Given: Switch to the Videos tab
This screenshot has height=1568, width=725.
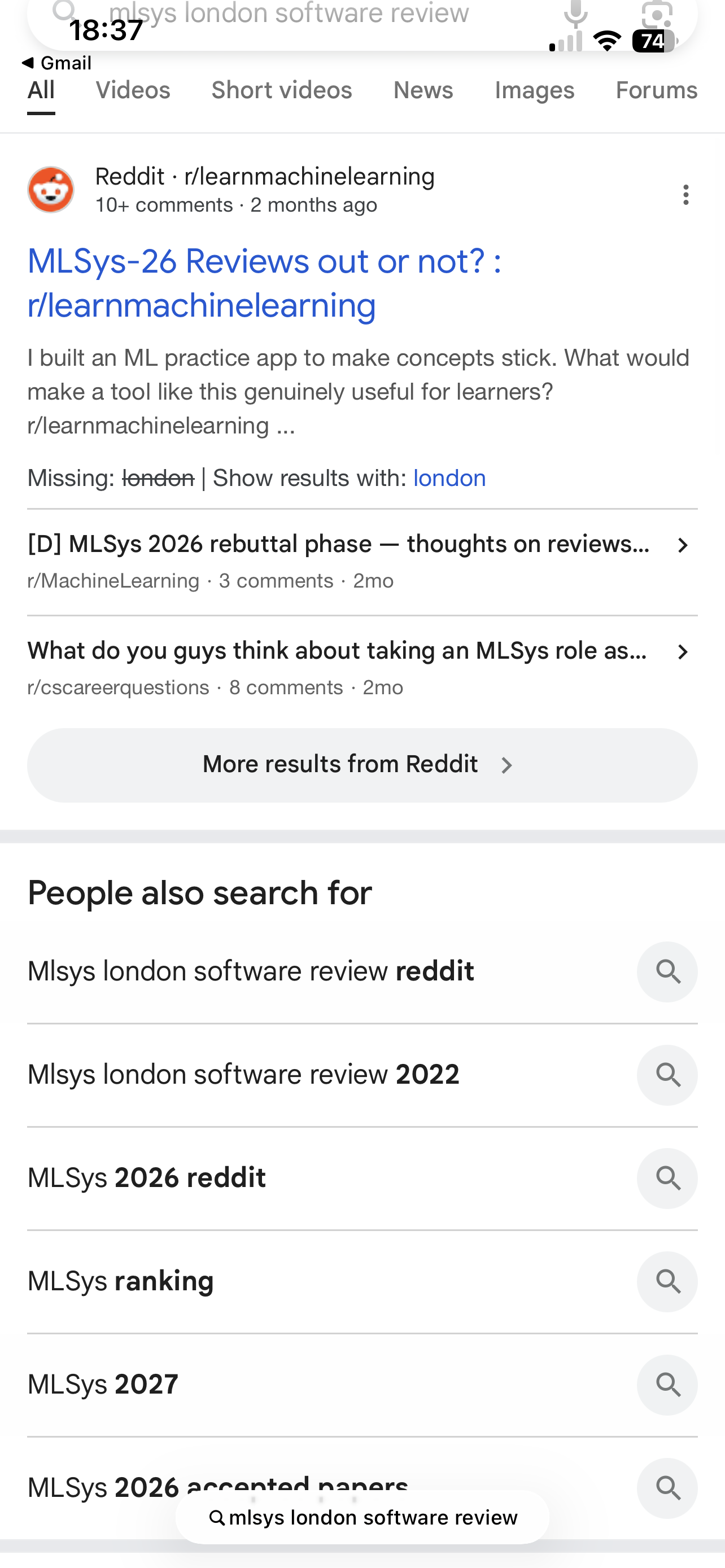Looking at the screenshot, I should [x=133, y=91].
